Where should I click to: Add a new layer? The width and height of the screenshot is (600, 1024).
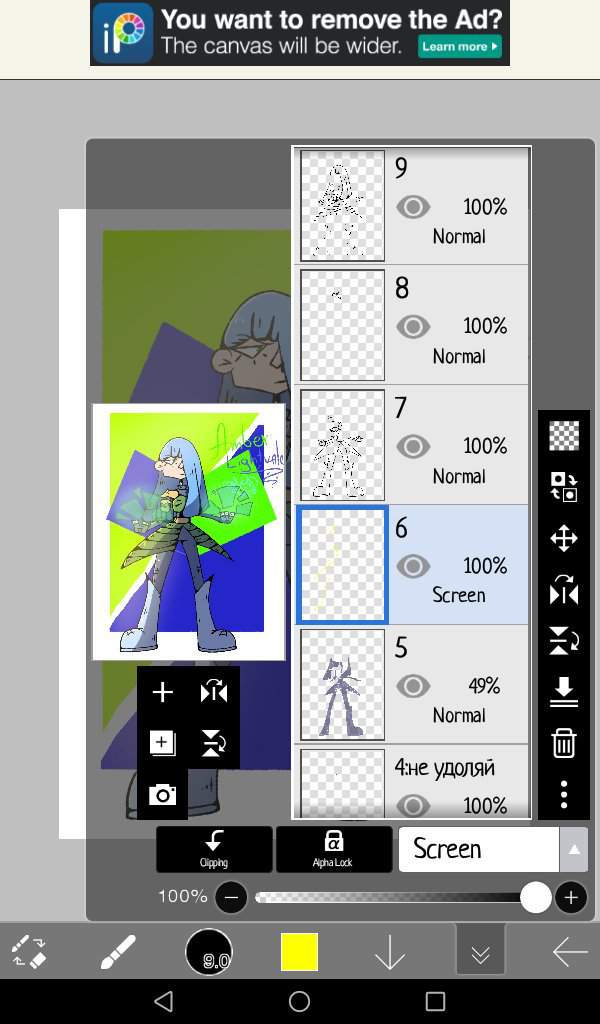tap(162, 692)
